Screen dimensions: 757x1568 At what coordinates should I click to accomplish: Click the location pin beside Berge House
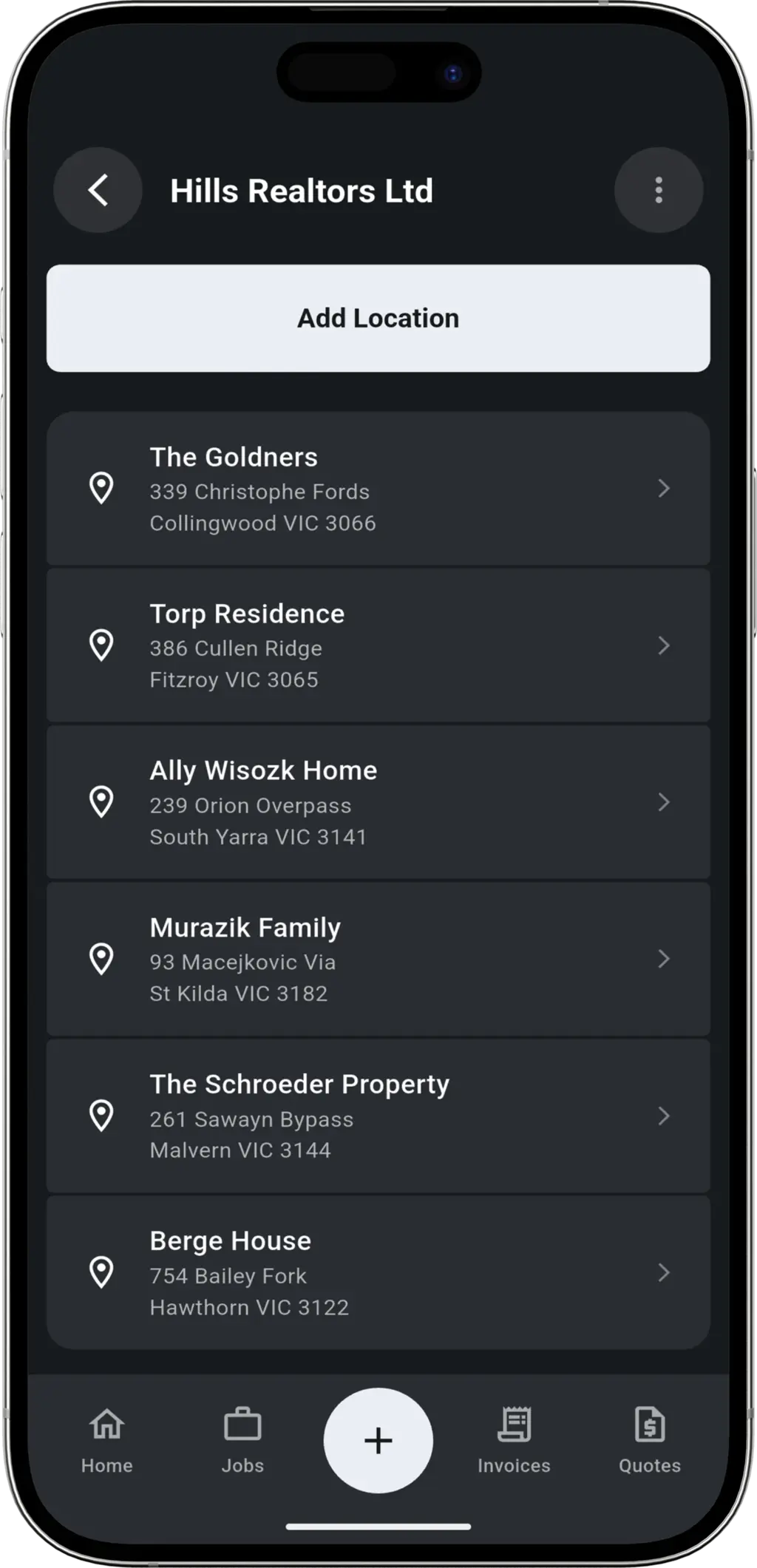(x=101, y=1272)
